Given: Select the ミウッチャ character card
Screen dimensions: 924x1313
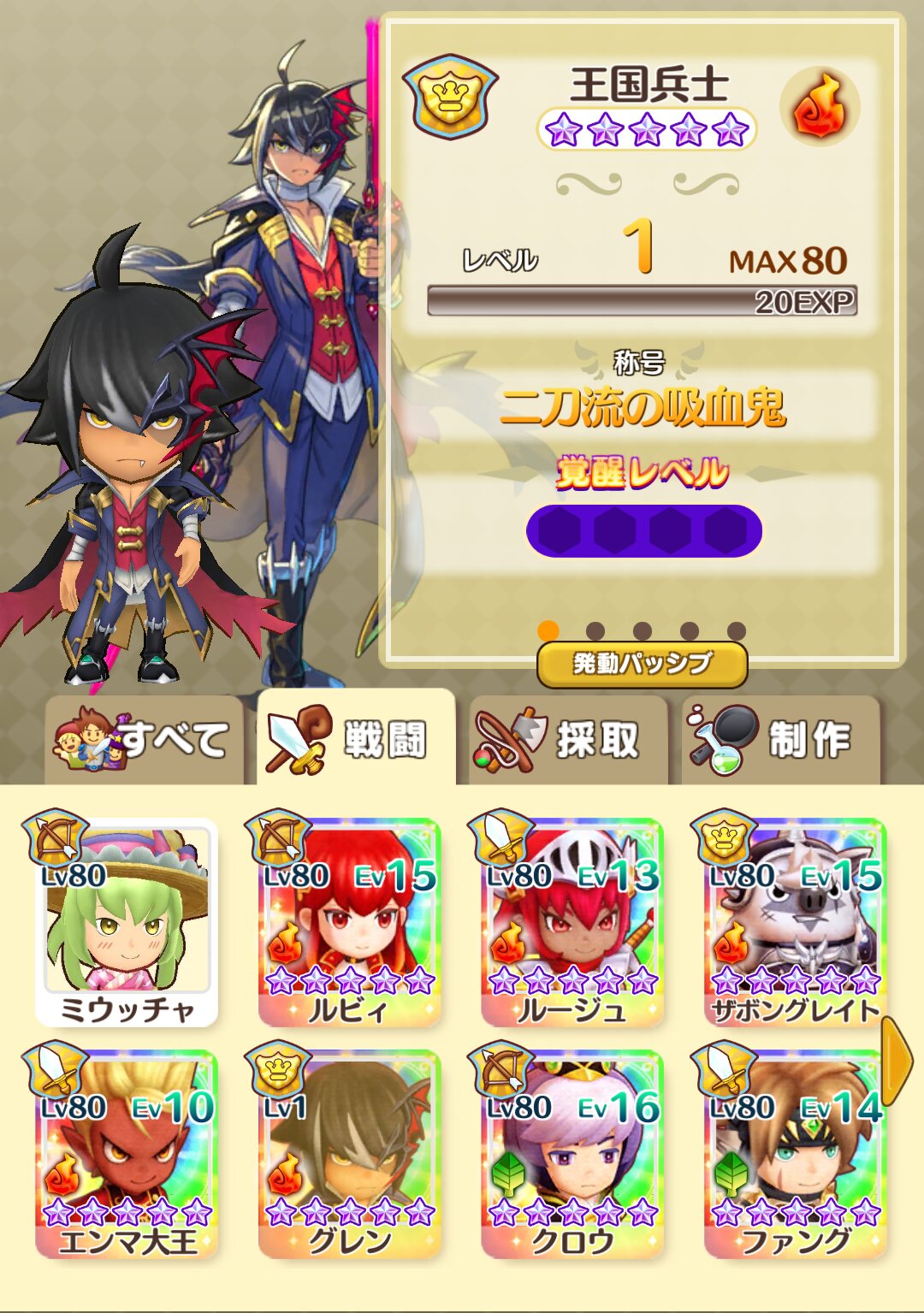Looking at the screenshot, I should click(127, 922).
